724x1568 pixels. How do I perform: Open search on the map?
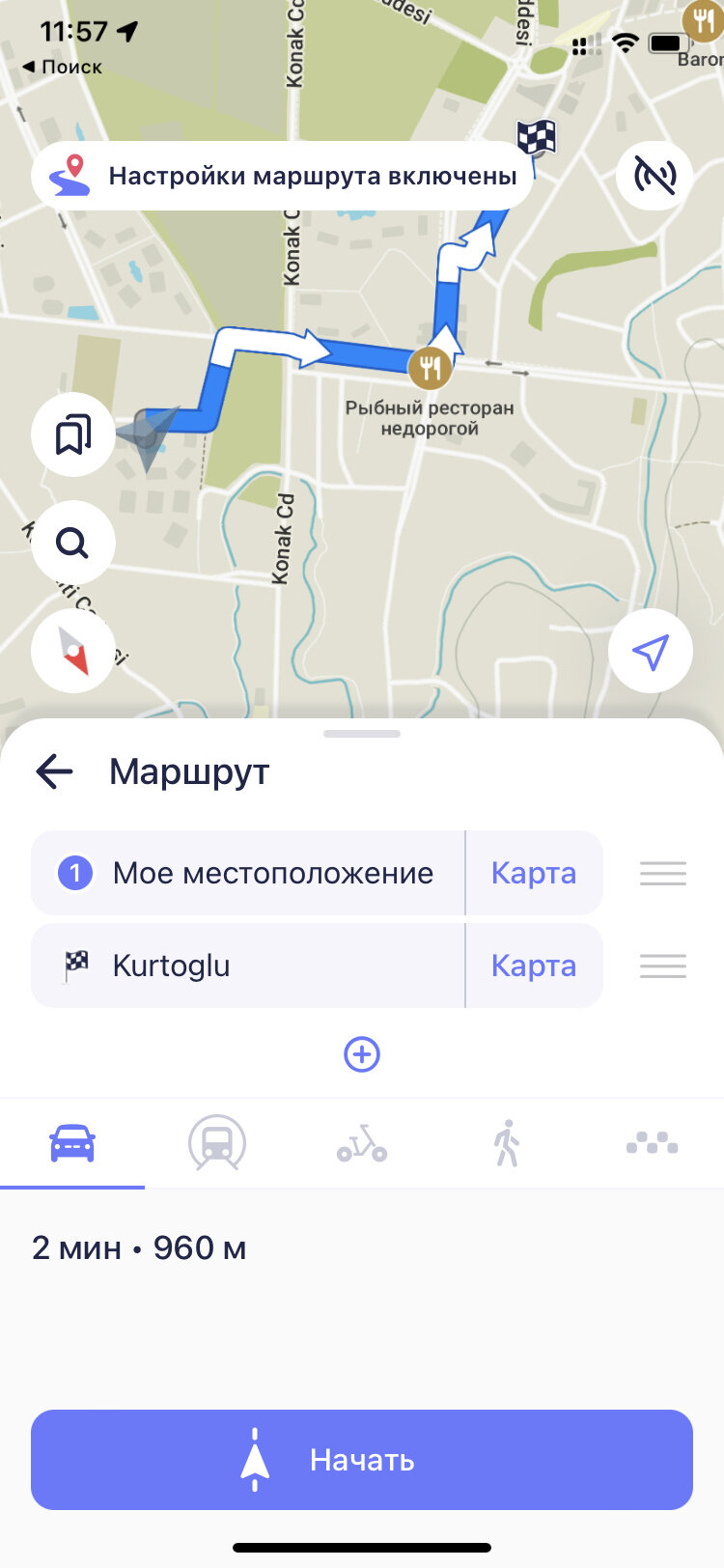pyautogui.click(x=73, y=543)
